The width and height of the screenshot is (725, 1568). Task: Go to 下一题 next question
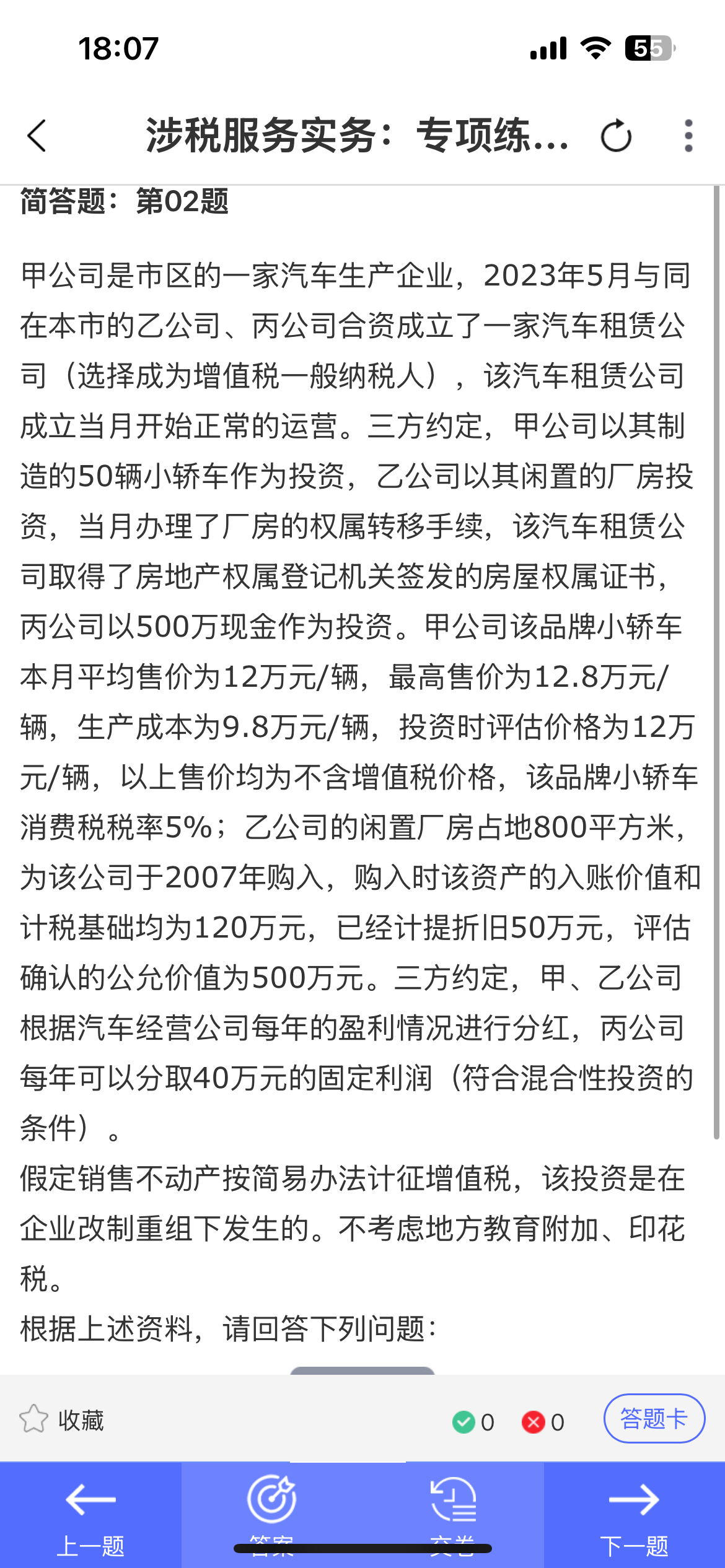635,1515
